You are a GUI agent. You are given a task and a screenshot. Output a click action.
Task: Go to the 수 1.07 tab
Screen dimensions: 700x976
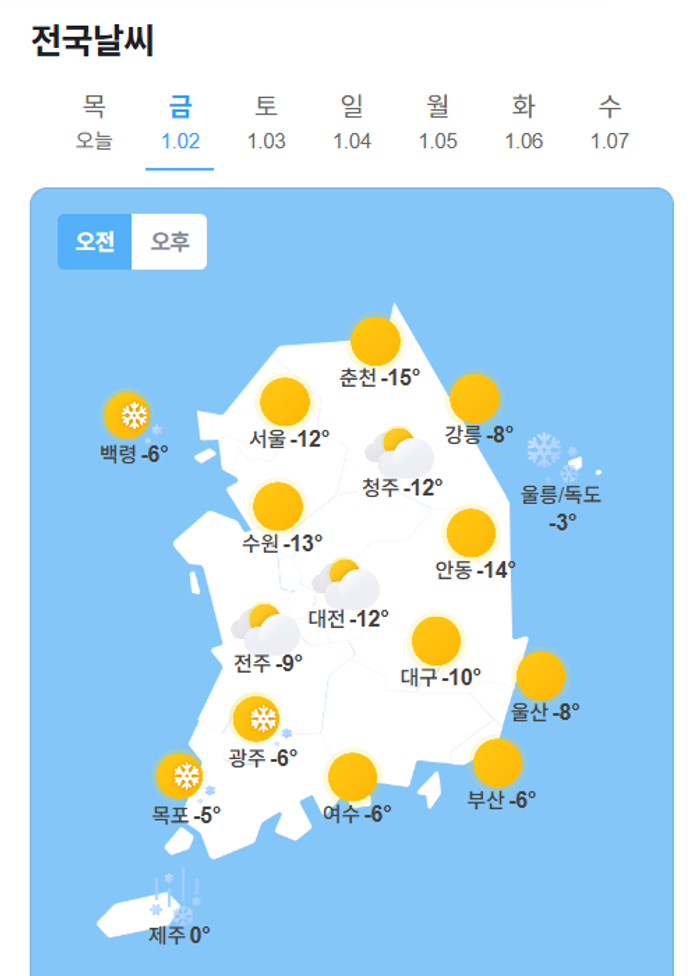point(610,122)
